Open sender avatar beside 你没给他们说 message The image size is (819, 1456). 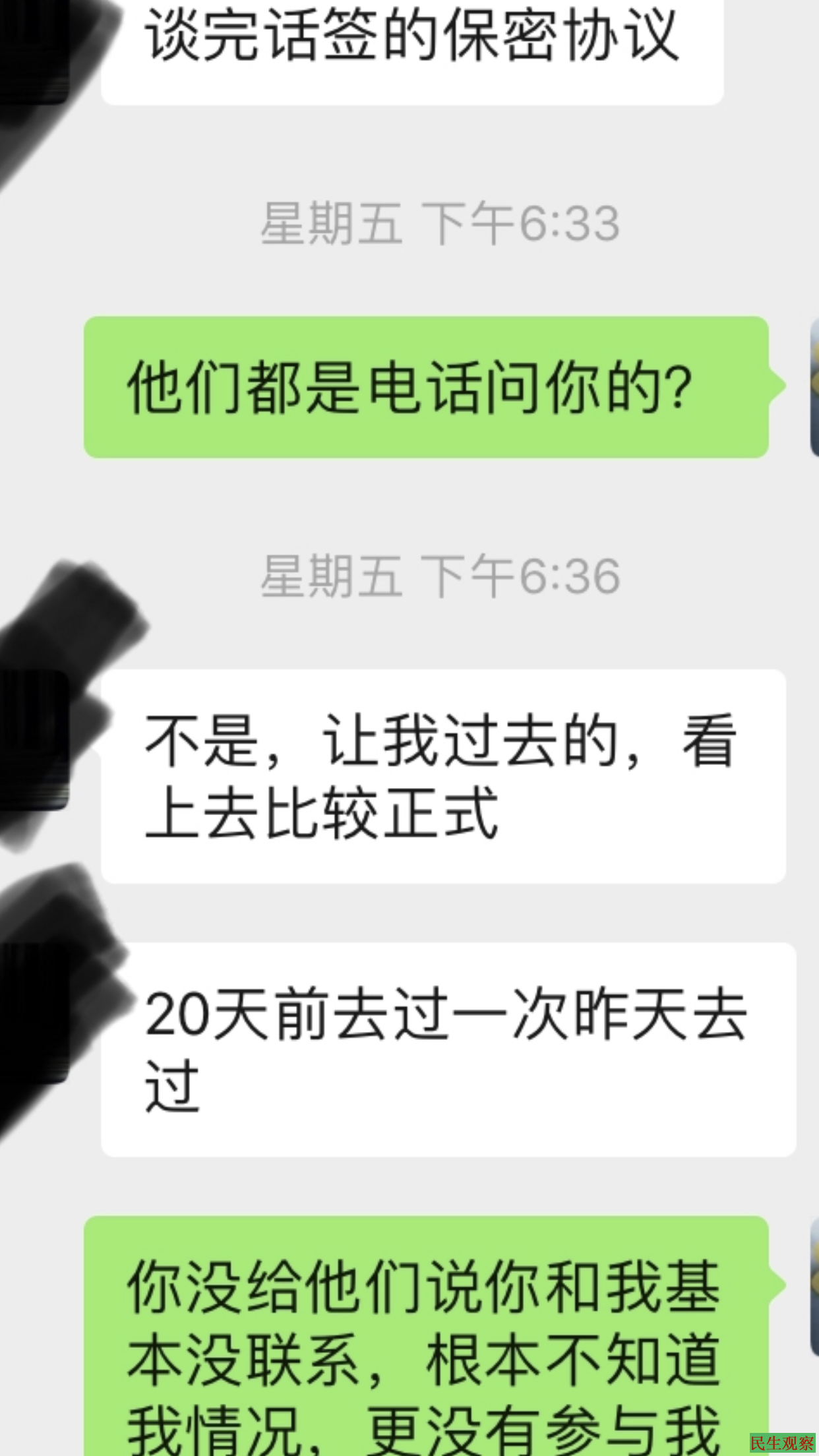pyautogui.click(x=814, y=1286)
